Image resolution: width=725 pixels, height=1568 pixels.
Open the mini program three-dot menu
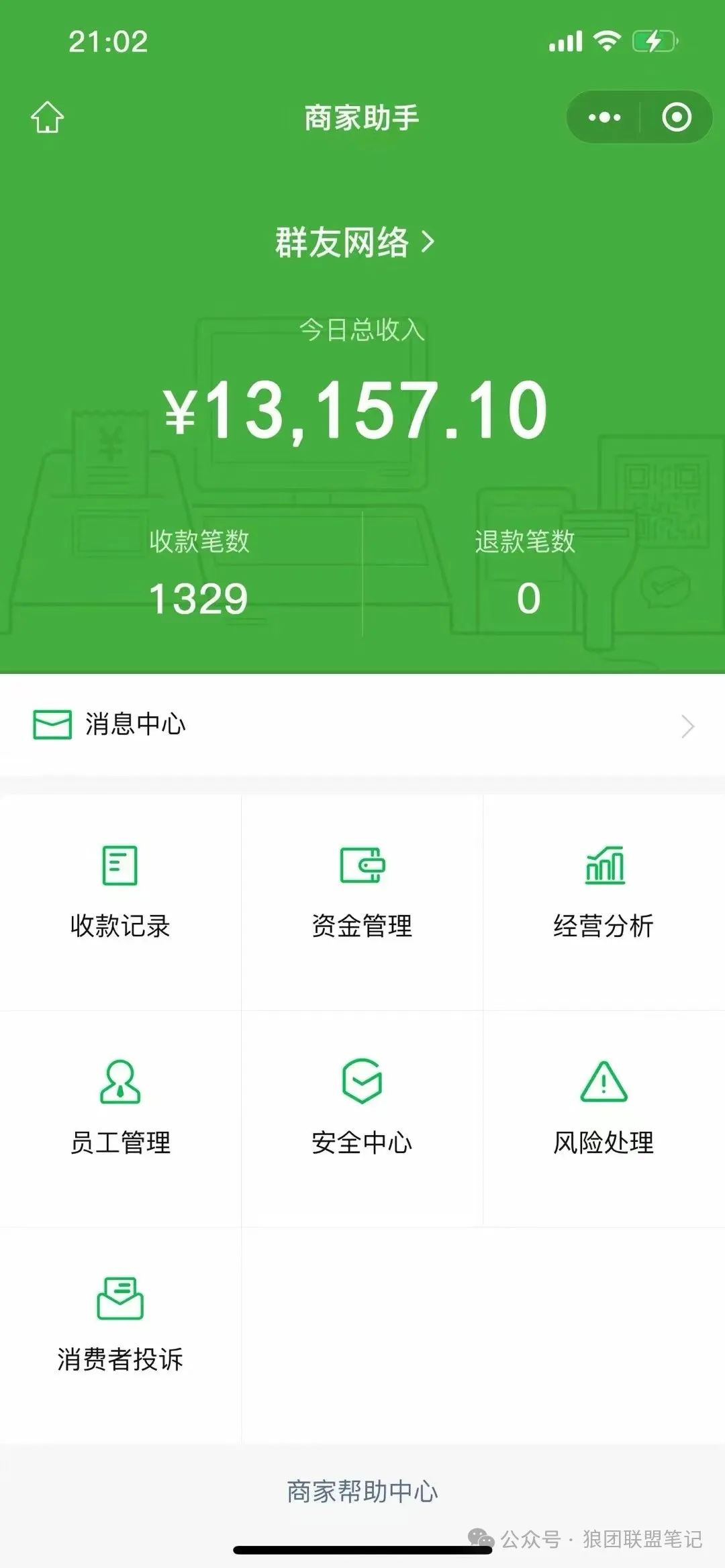click(603, 117)
